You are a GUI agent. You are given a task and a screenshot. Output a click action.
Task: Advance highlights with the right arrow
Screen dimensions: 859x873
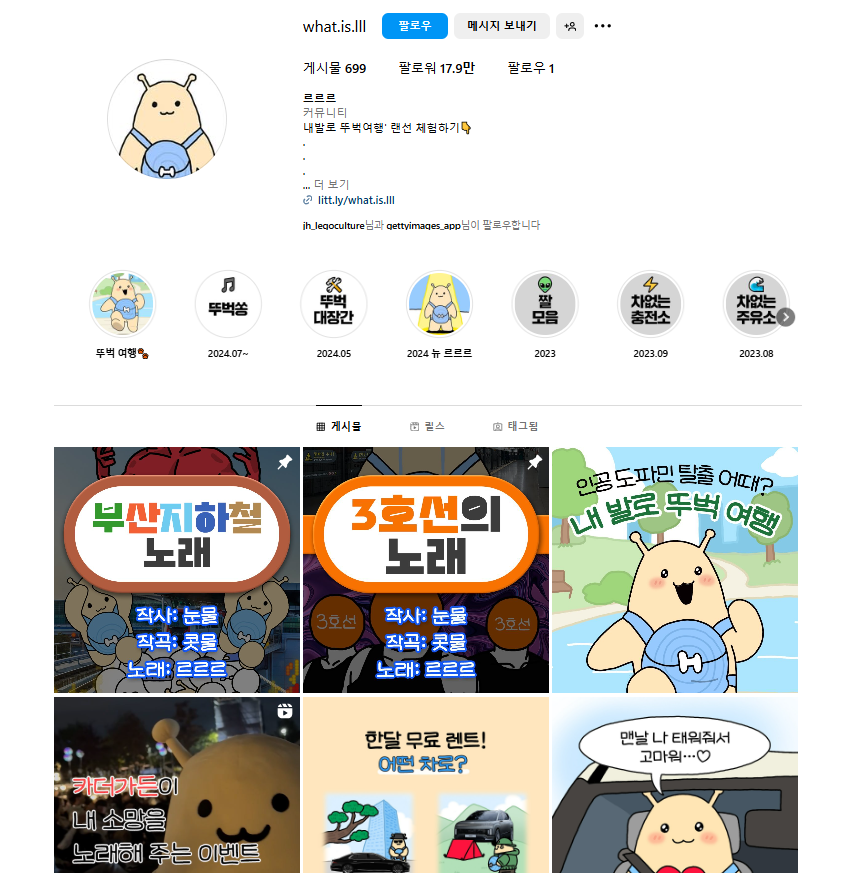786,317
